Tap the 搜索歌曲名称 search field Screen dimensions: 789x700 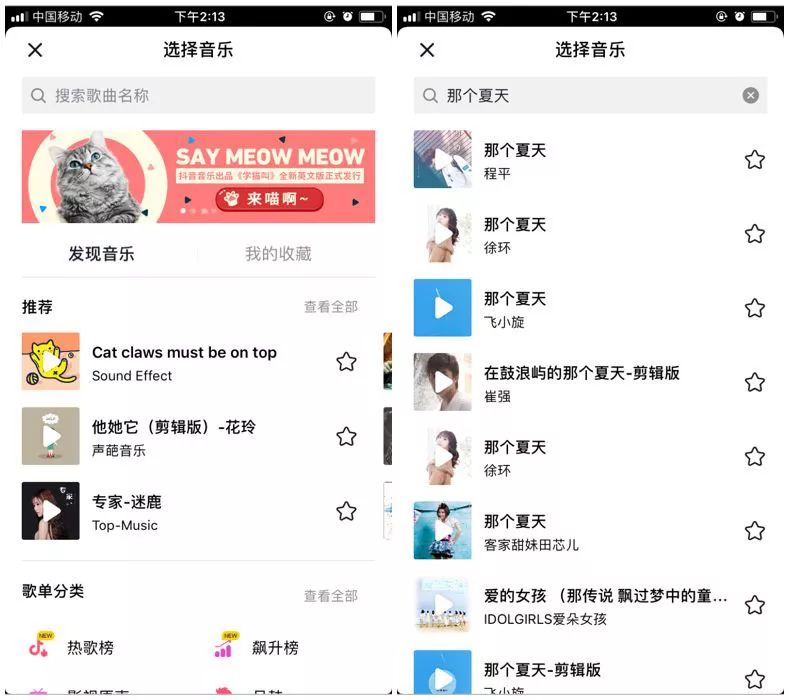click(198, 96)
